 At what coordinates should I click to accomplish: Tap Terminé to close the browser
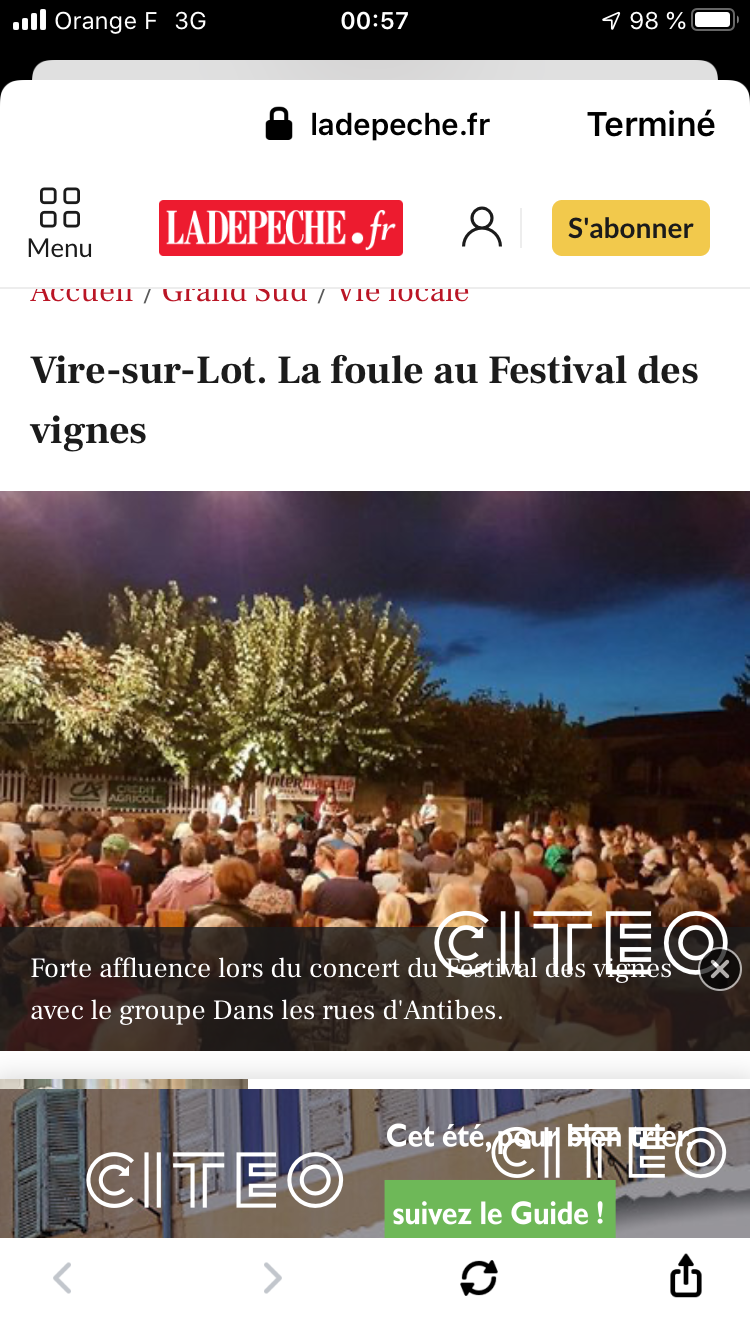651,124
